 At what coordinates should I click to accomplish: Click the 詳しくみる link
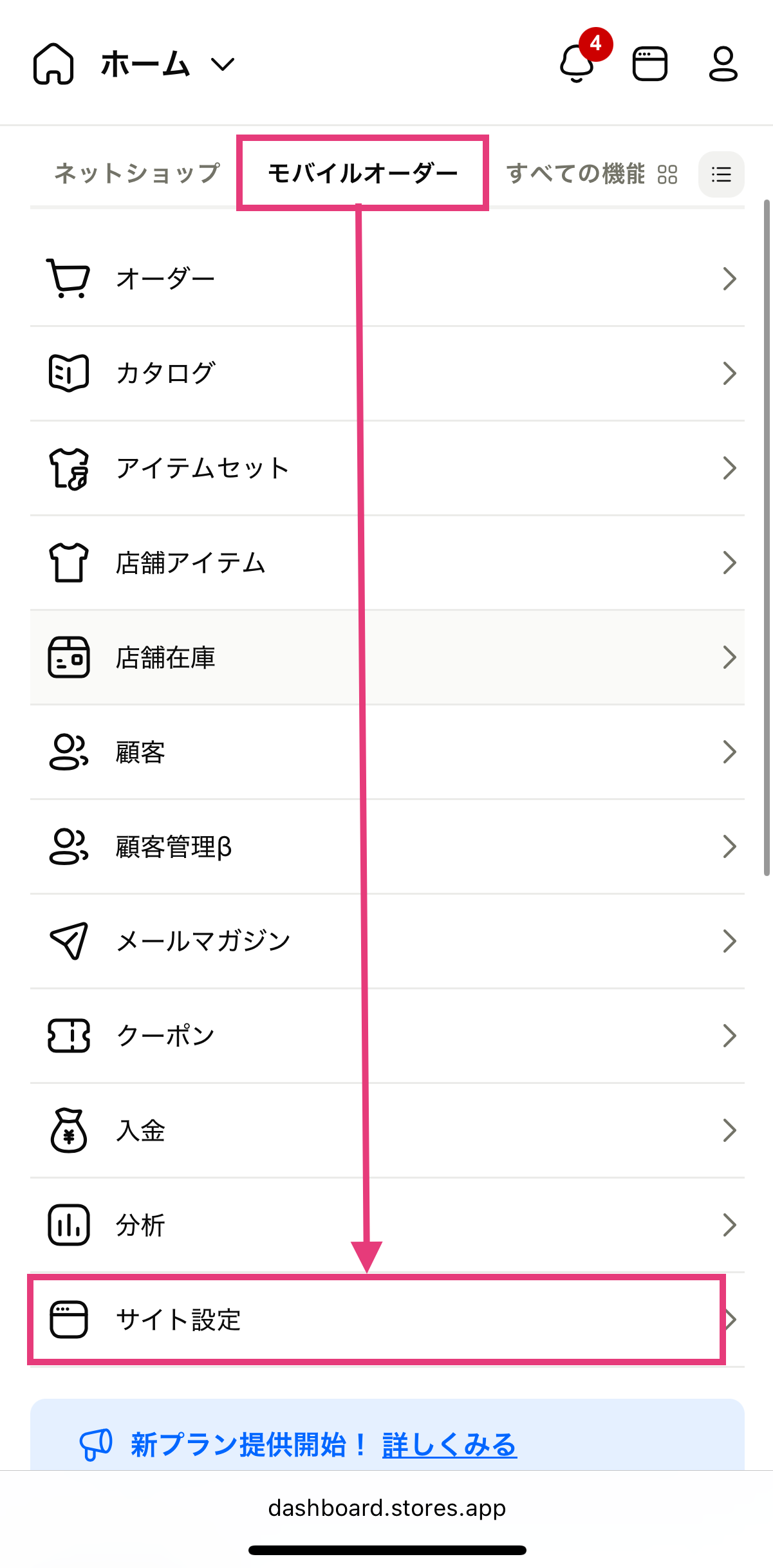449,1445
